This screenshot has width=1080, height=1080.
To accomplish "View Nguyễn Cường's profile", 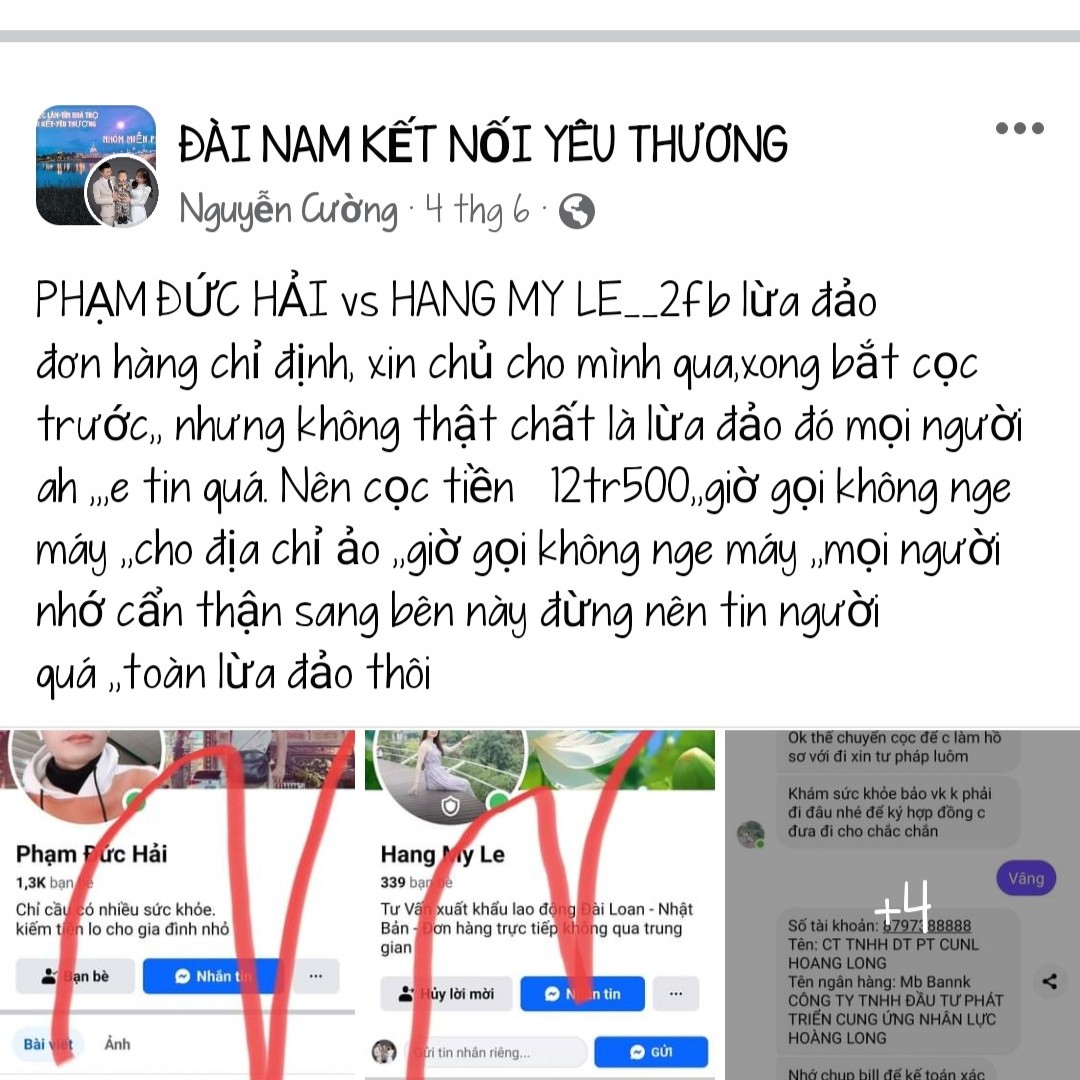I will point(288,210).
